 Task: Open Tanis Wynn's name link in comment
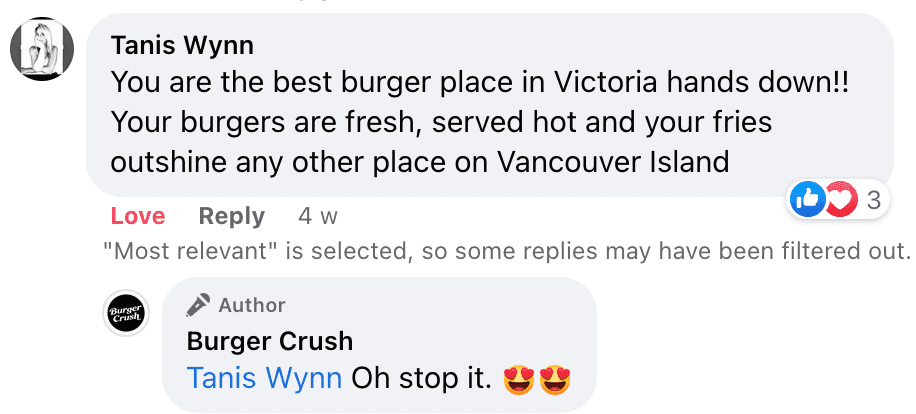click(181, 45)
